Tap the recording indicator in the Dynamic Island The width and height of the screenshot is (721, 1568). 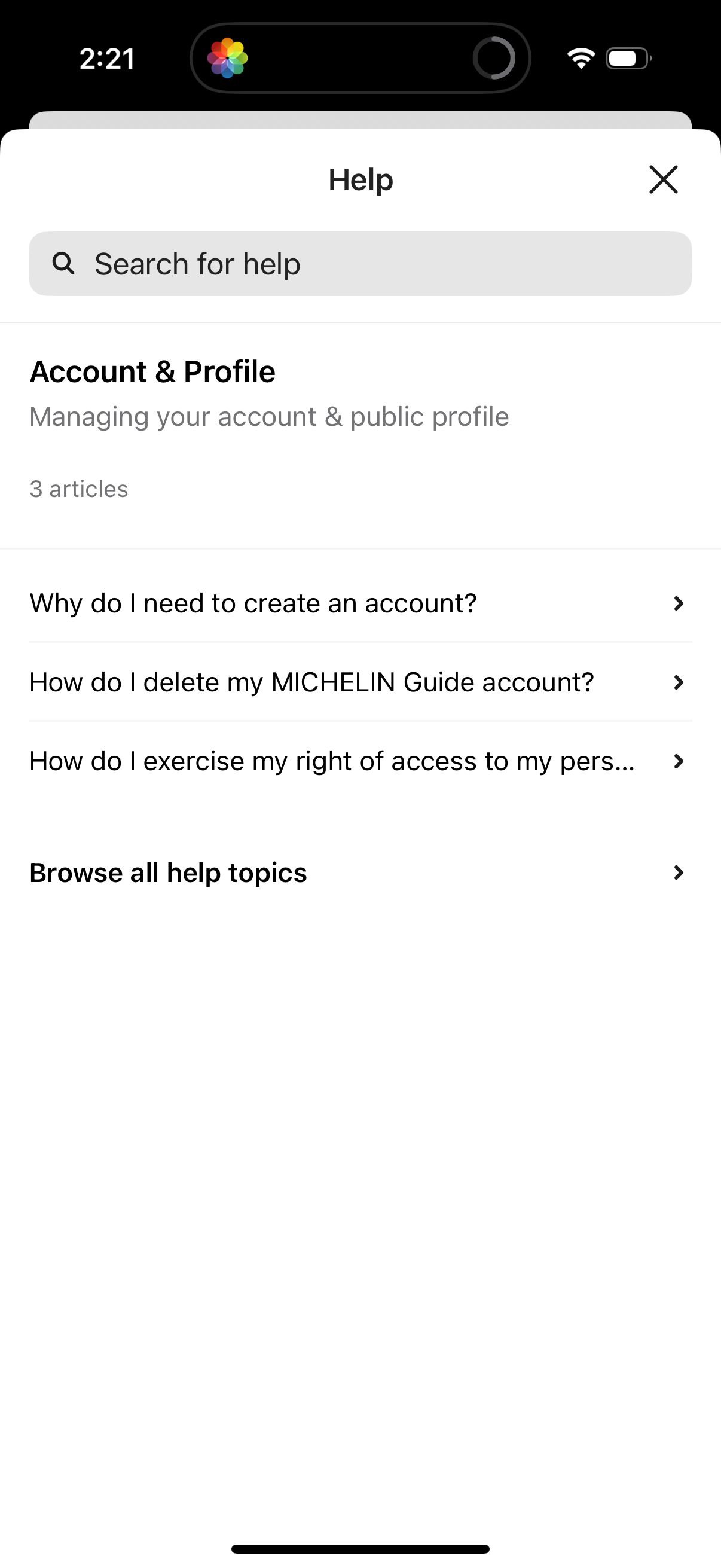click(x=494, y=58)
